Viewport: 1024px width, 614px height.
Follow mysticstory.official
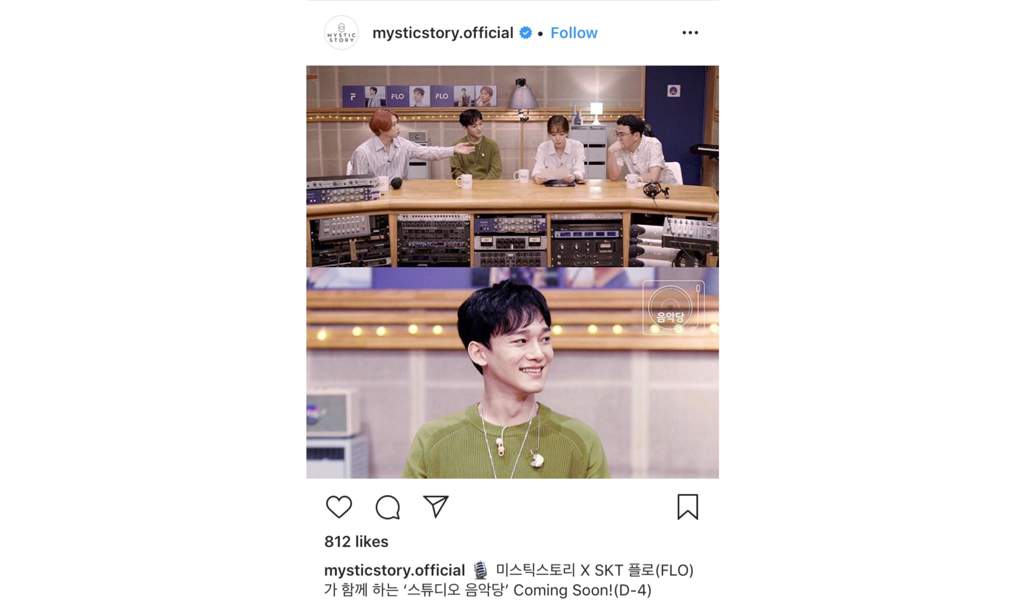(x=574, y=33)
